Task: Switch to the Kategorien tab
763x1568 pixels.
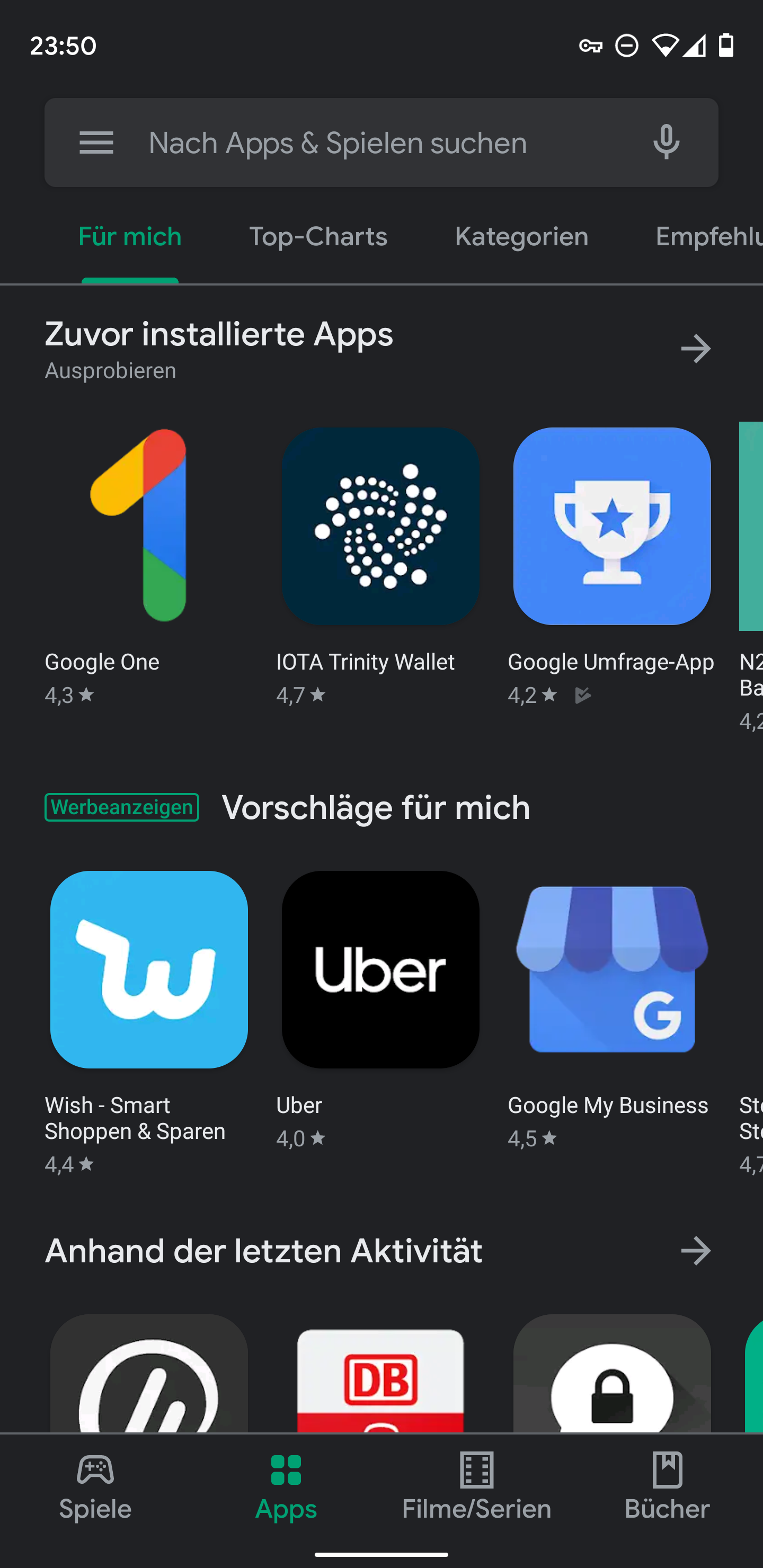Action: 521,237
